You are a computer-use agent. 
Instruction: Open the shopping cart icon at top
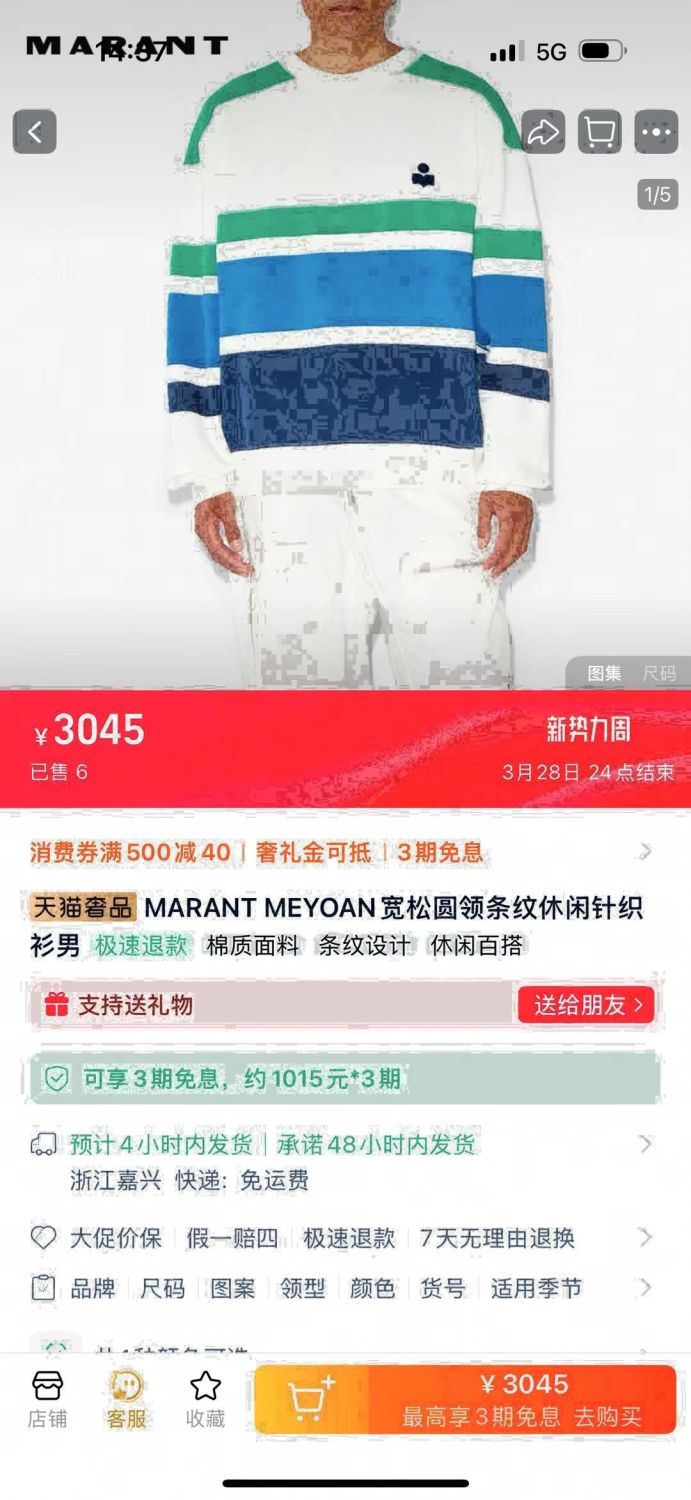[x=600, y=132]
